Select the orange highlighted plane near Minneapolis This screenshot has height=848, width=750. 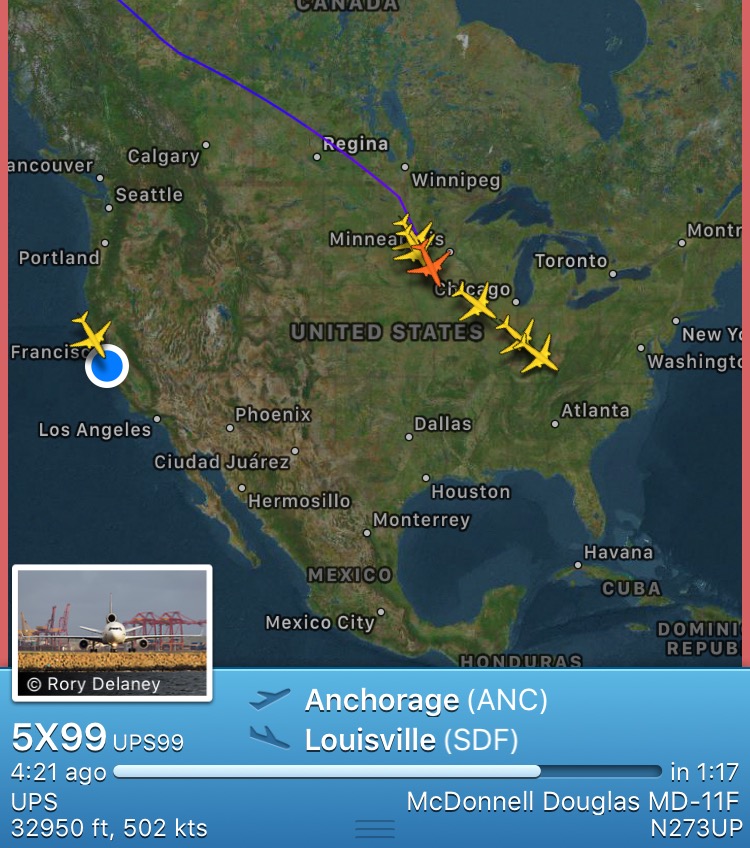pos(429,264)
